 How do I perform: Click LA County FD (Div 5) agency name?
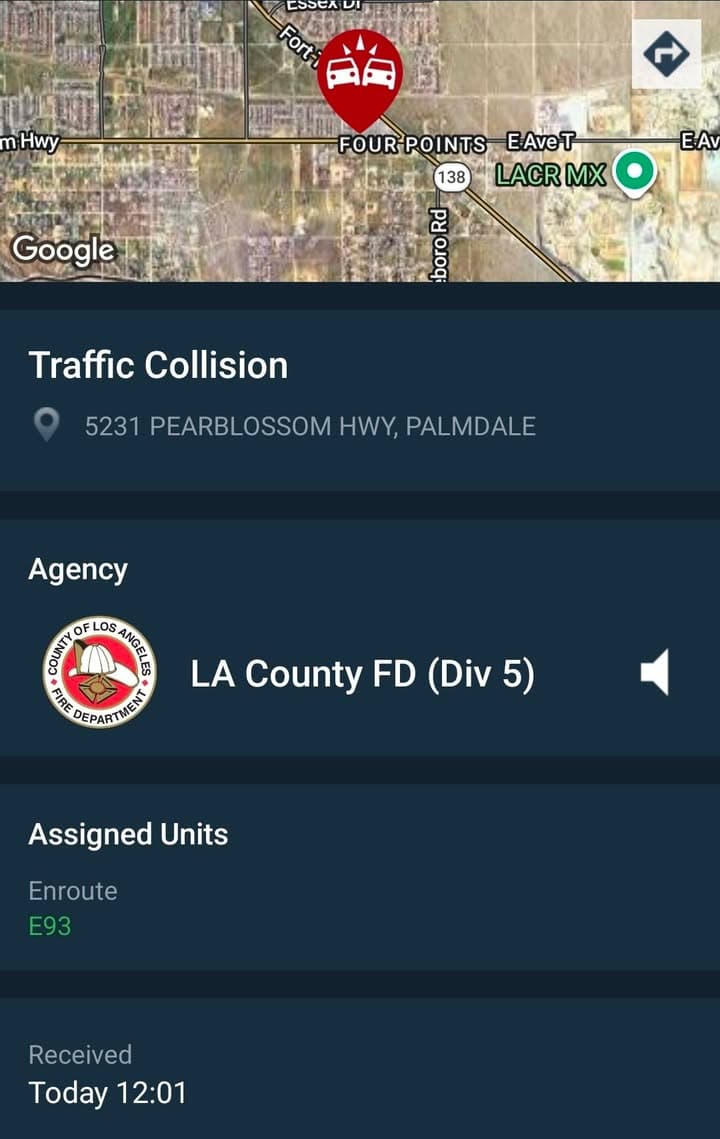click(x=364, y=674)
